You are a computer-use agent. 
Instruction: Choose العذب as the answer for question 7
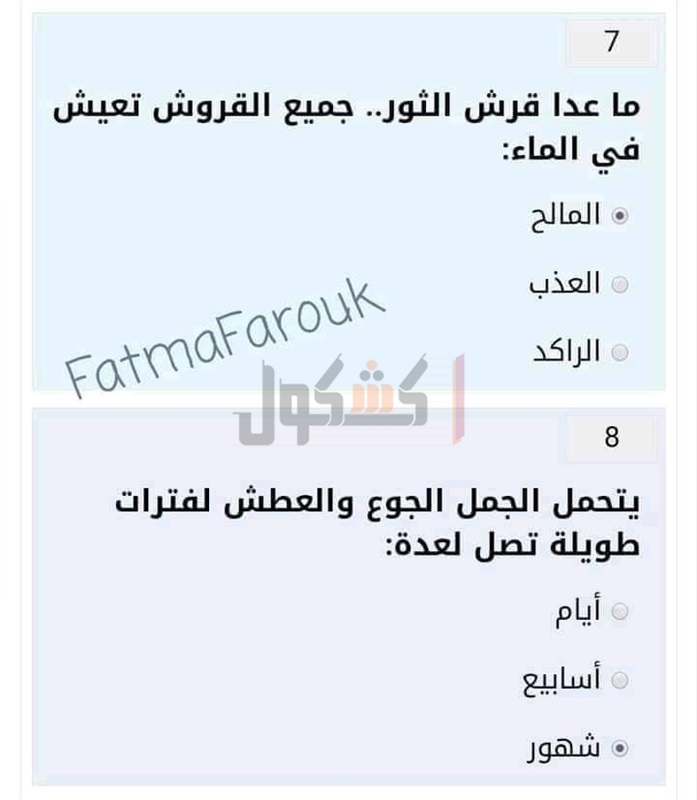(x=619, y=285)
